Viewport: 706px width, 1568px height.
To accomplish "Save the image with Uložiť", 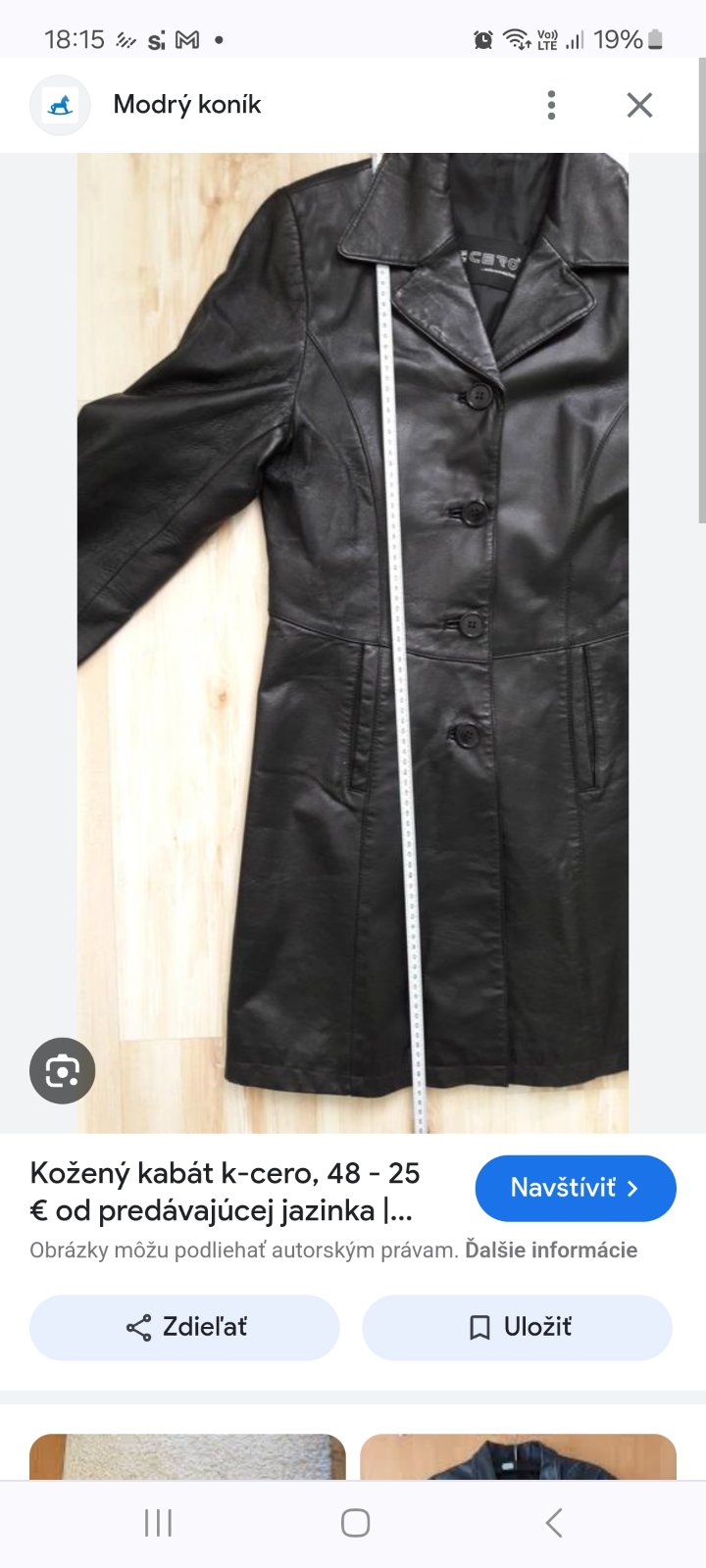I will pos(517,1327).
